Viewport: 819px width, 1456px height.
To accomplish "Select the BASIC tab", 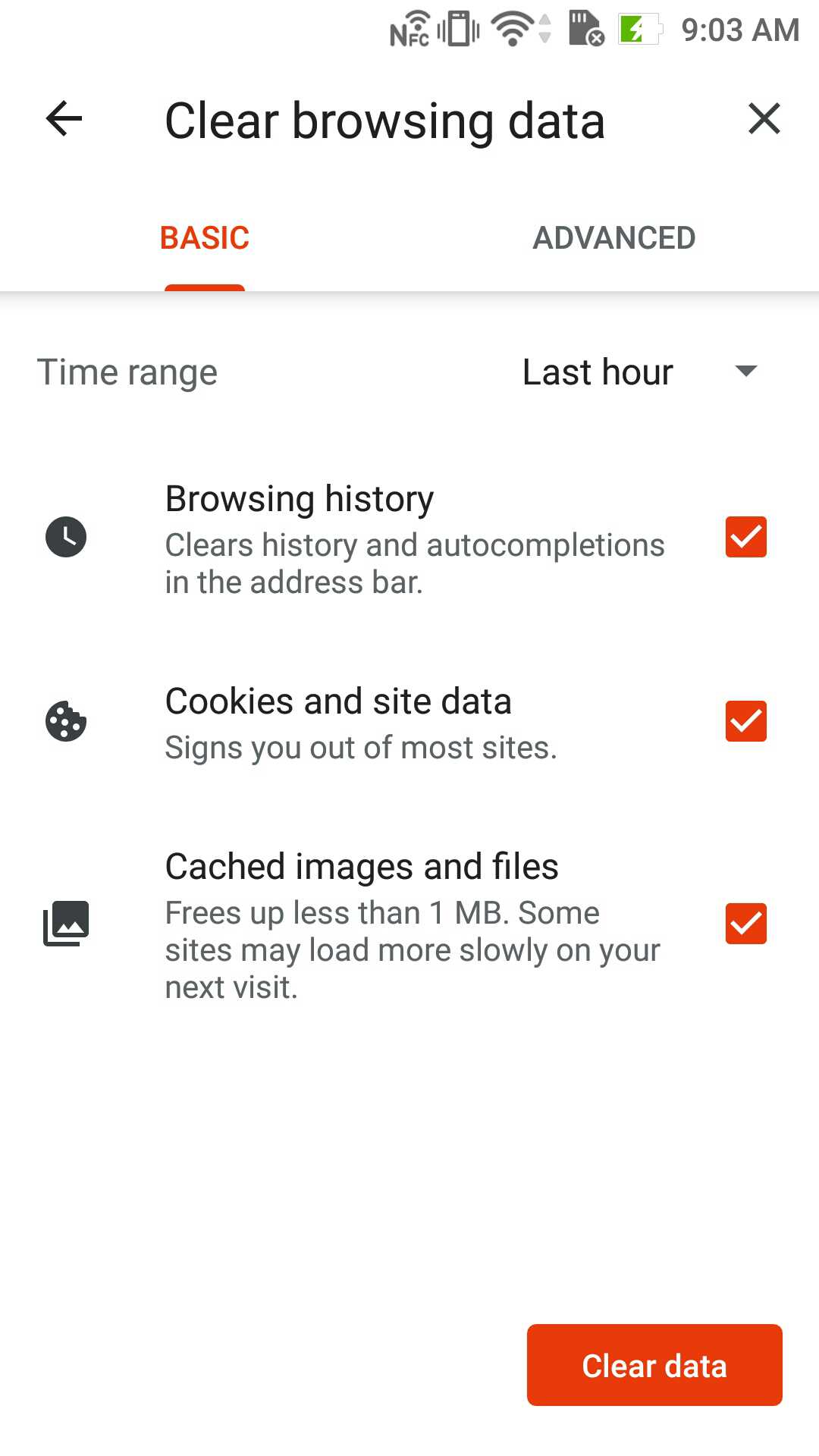I will click(204, 237).
